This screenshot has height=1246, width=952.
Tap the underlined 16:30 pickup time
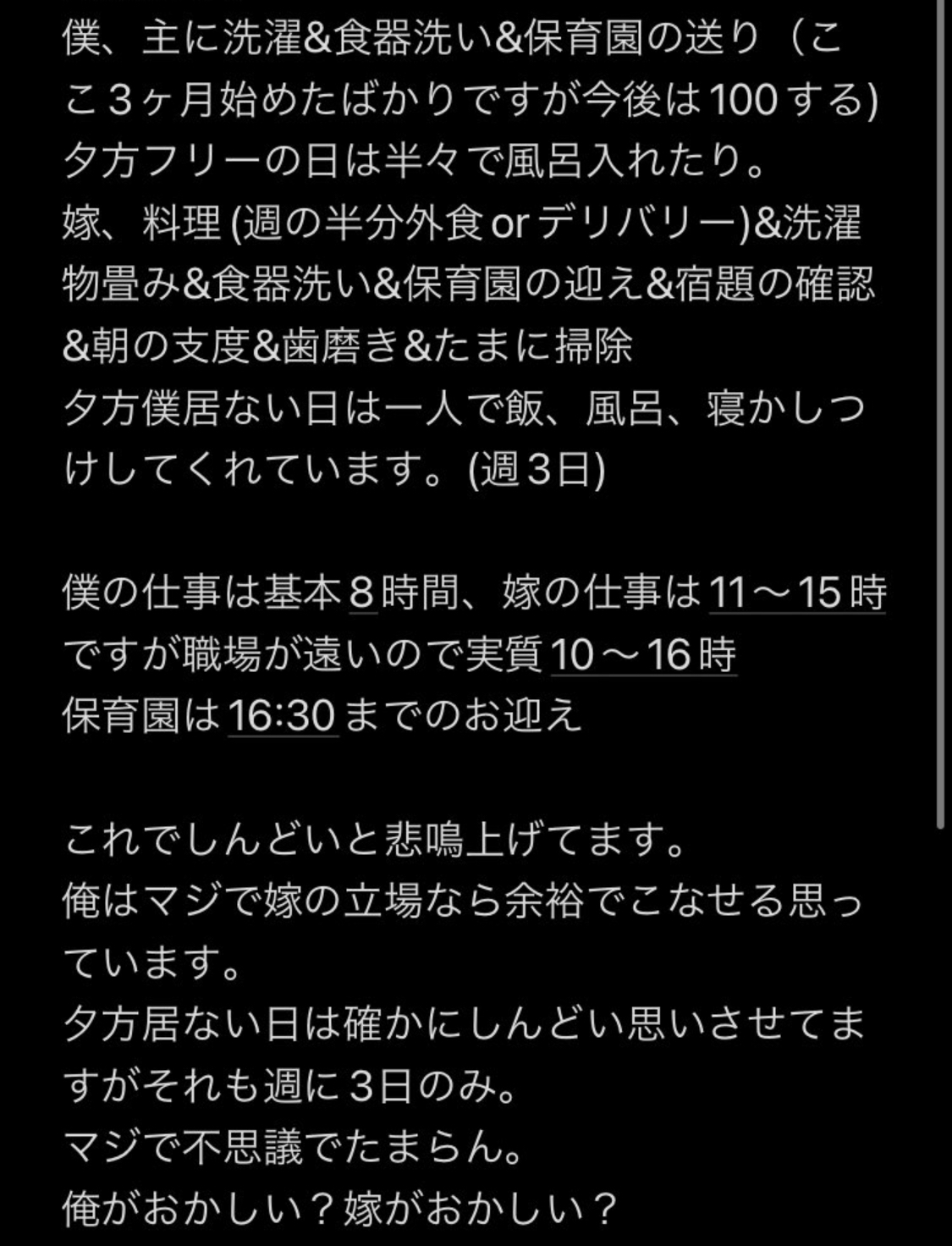283,716
